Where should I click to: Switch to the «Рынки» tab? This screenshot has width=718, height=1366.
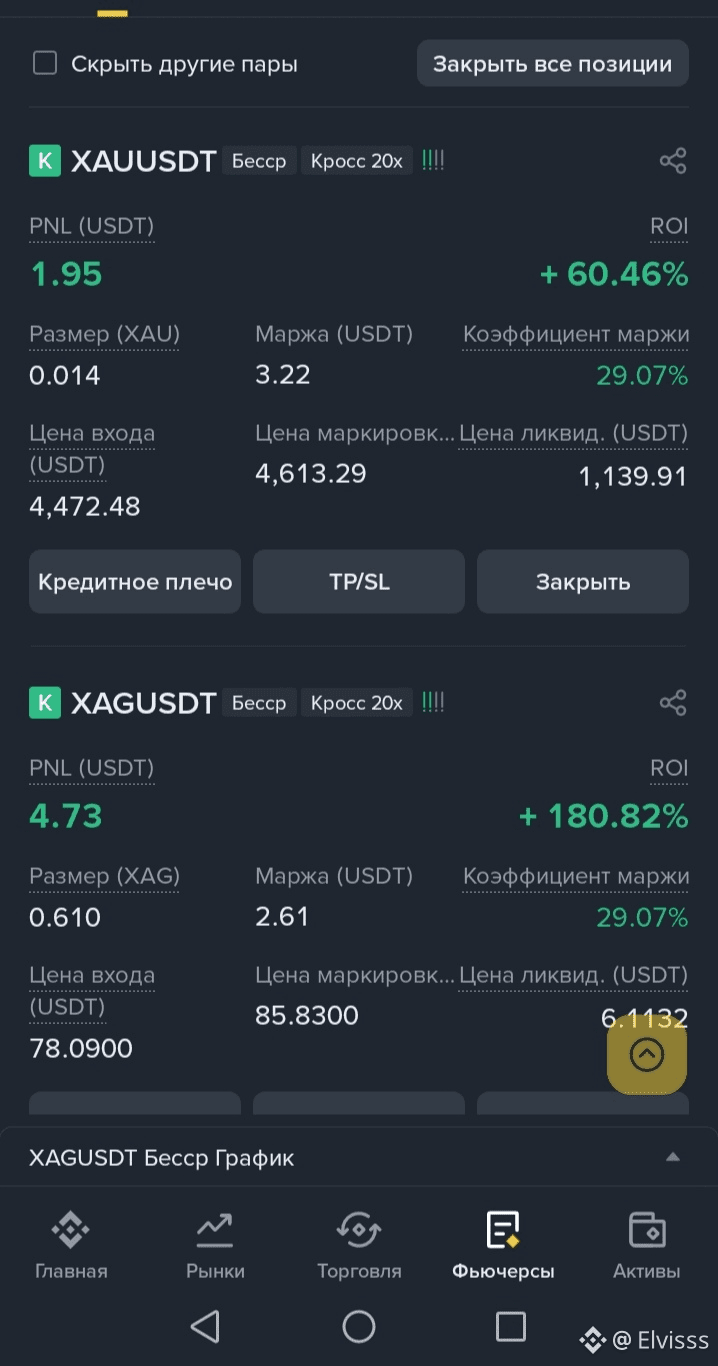[215, 1244]
